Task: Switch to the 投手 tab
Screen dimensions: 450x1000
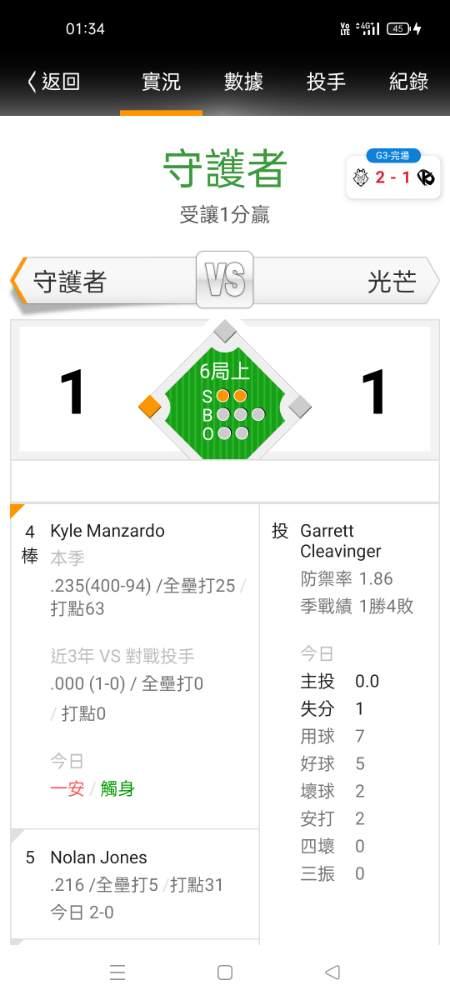Action: click(x=326, y=82)
